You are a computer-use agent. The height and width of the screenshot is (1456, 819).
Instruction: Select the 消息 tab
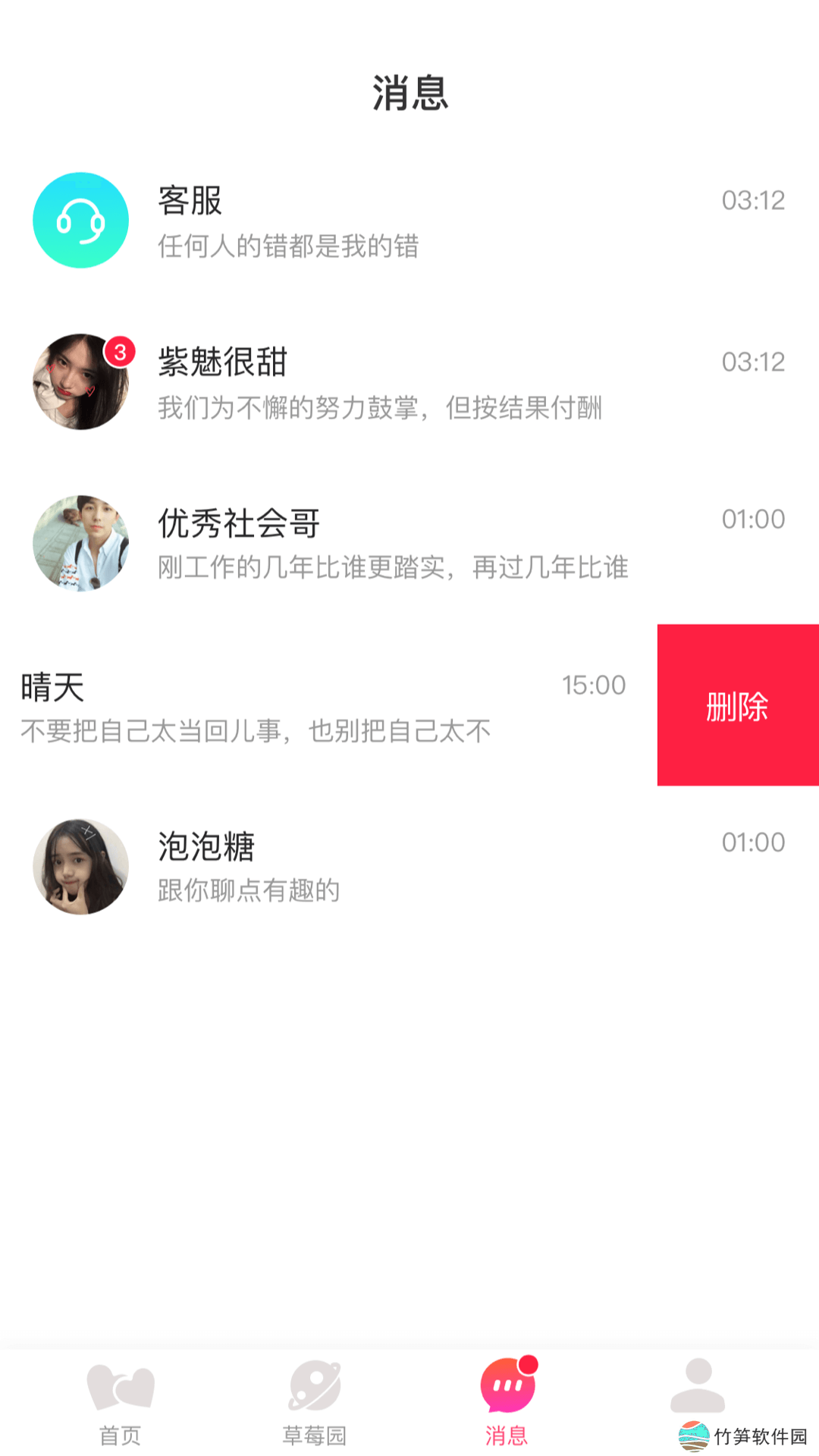(507, 1401)
